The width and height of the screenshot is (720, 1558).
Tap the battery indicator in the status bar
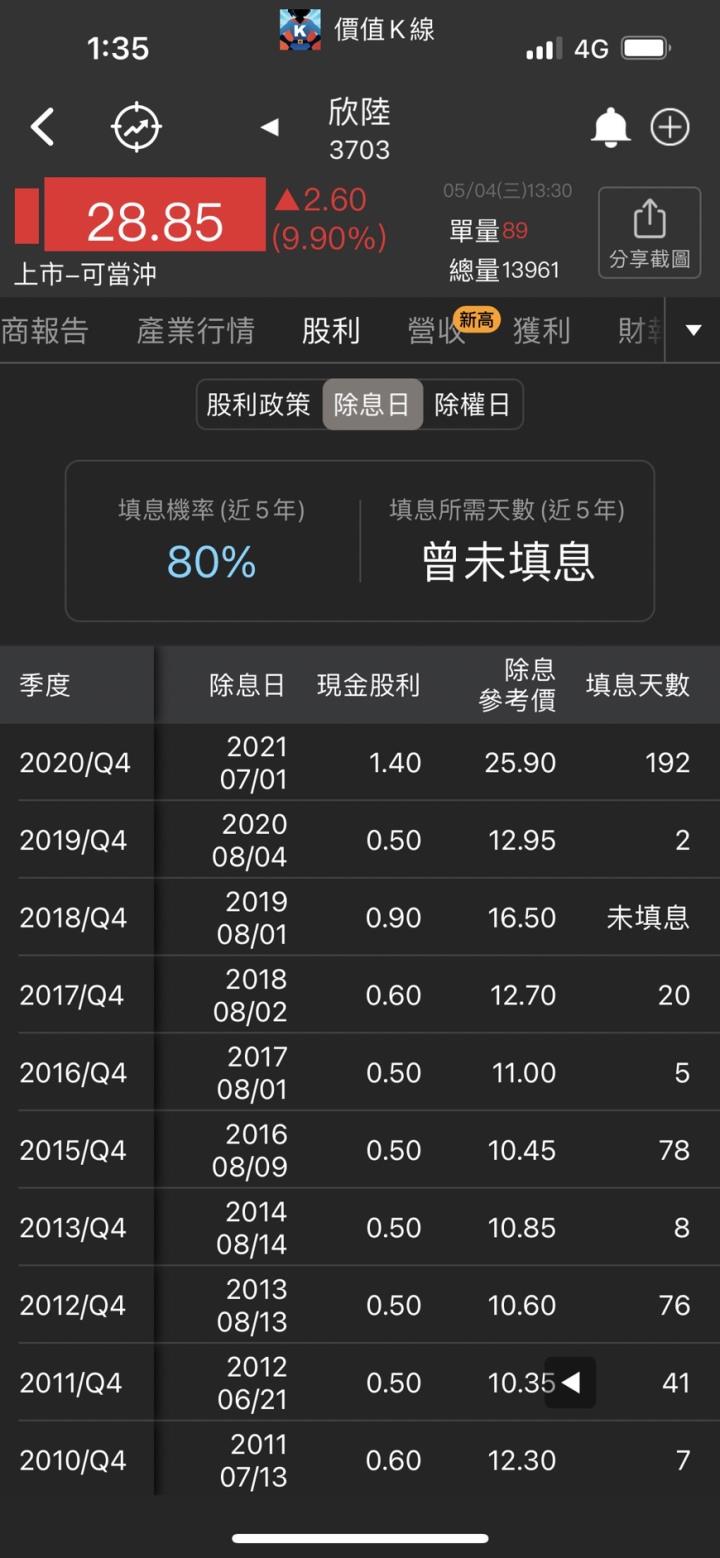click(x=646, y=47)
